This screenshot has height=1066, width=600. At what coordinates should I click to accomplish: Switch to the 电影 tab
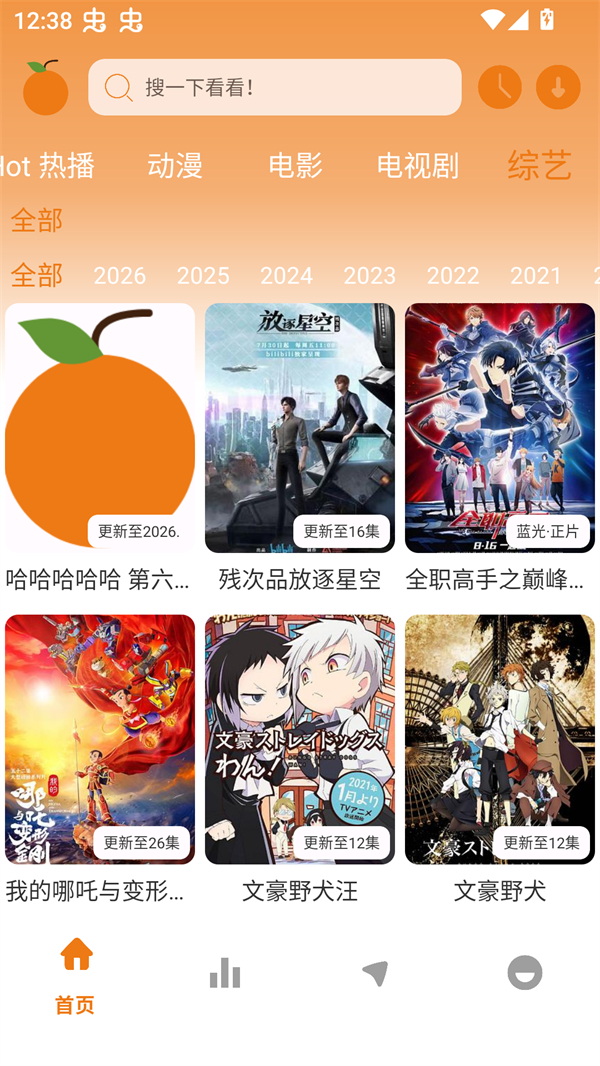(x=295, y=165)
